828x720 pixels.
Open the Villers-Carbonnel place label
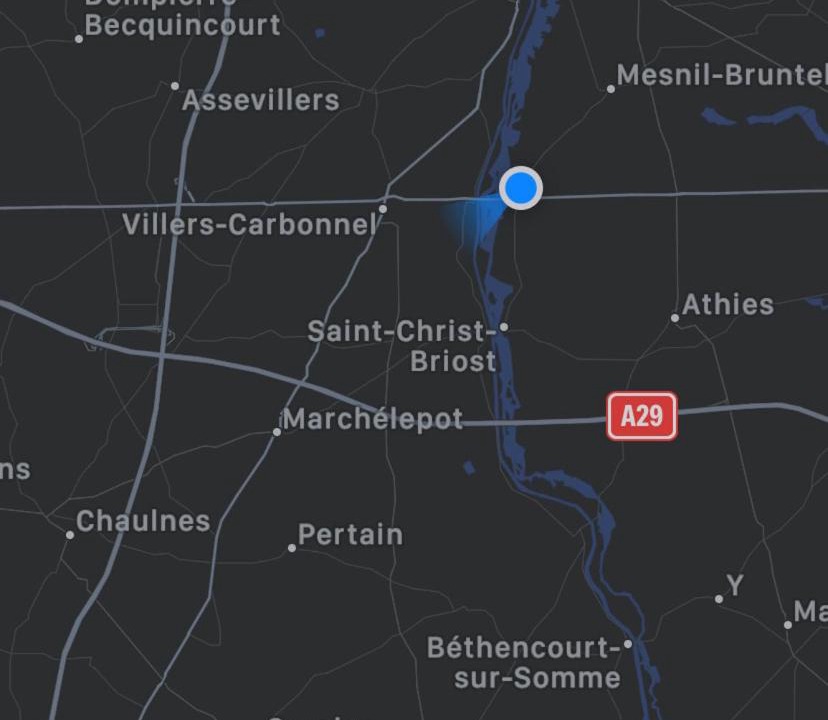249,224
